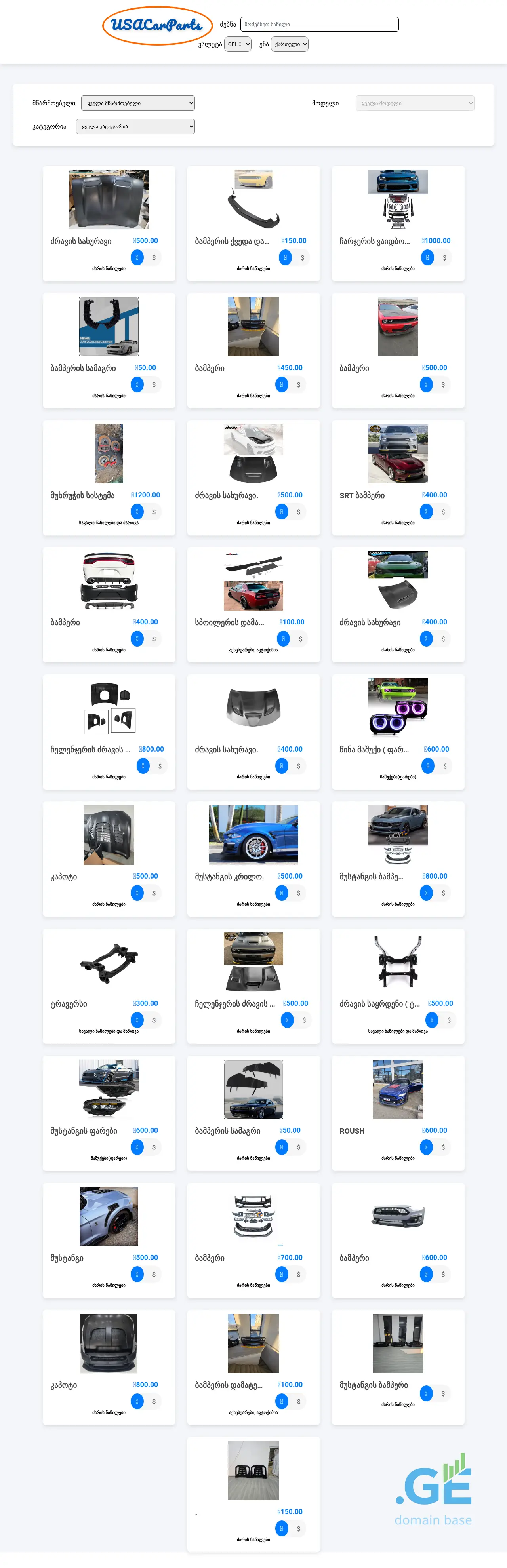Open the ჩარჯერის ვაიდბო... product card
507x1568 pixels.
[x=397, y=200]
